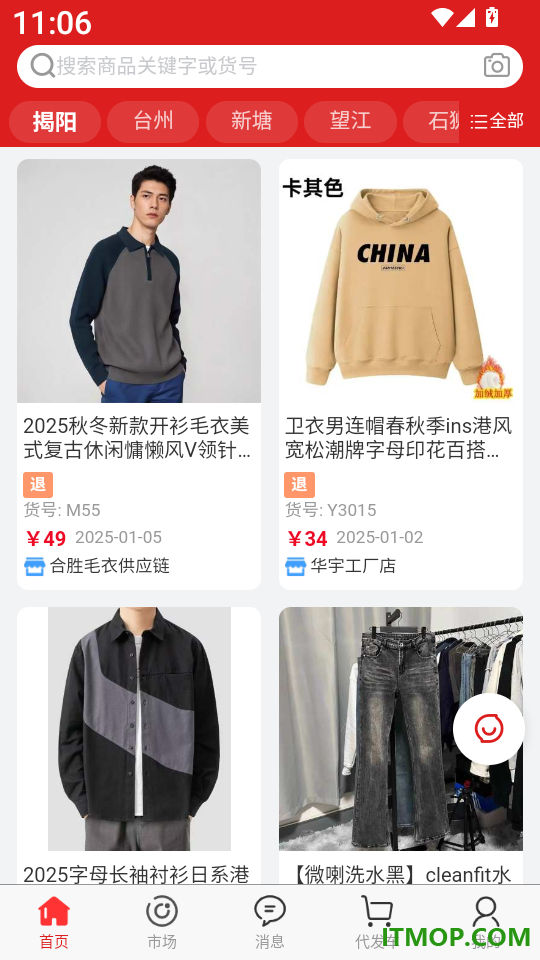
Task: Select the 揭阳 market chip
Action: click(55, 121)
